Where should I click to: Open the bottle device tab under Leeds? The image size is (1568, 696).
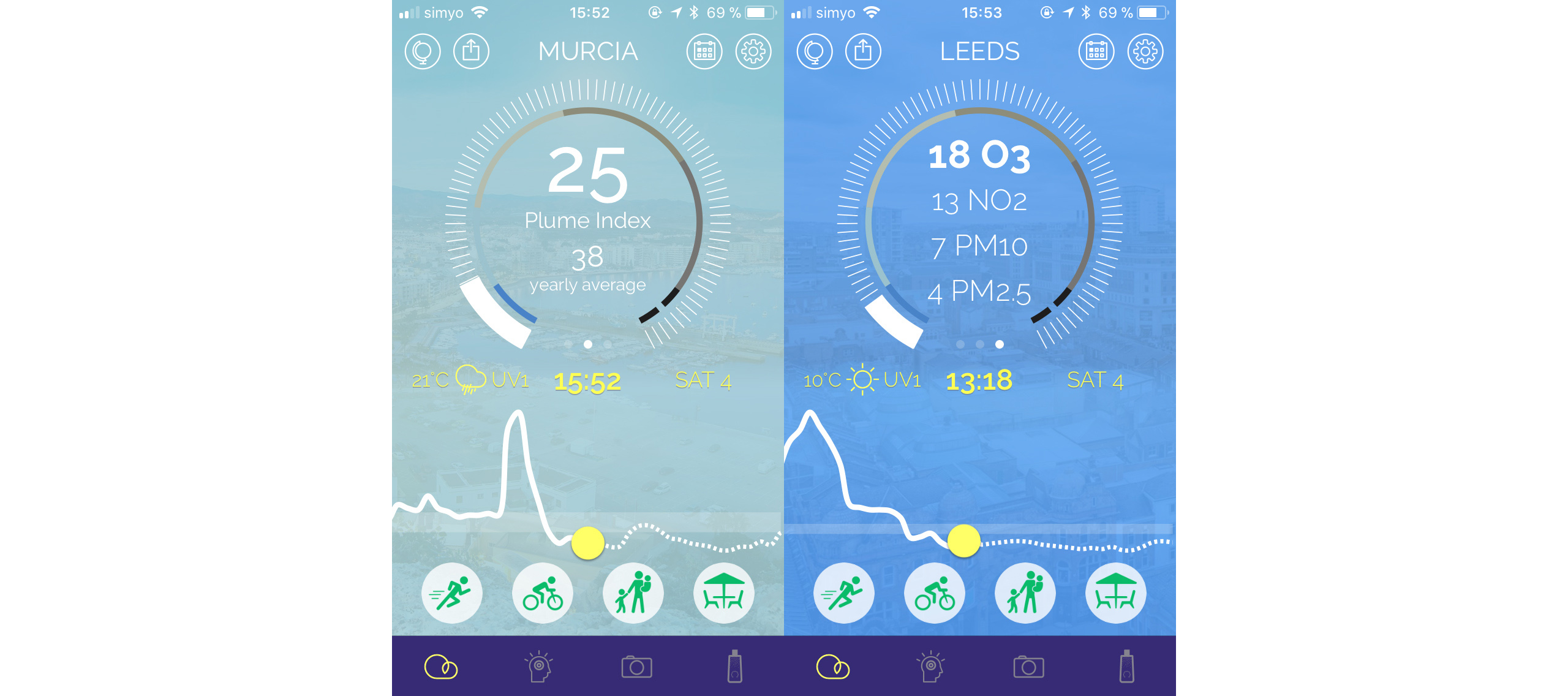click(x=1127, y=667)
